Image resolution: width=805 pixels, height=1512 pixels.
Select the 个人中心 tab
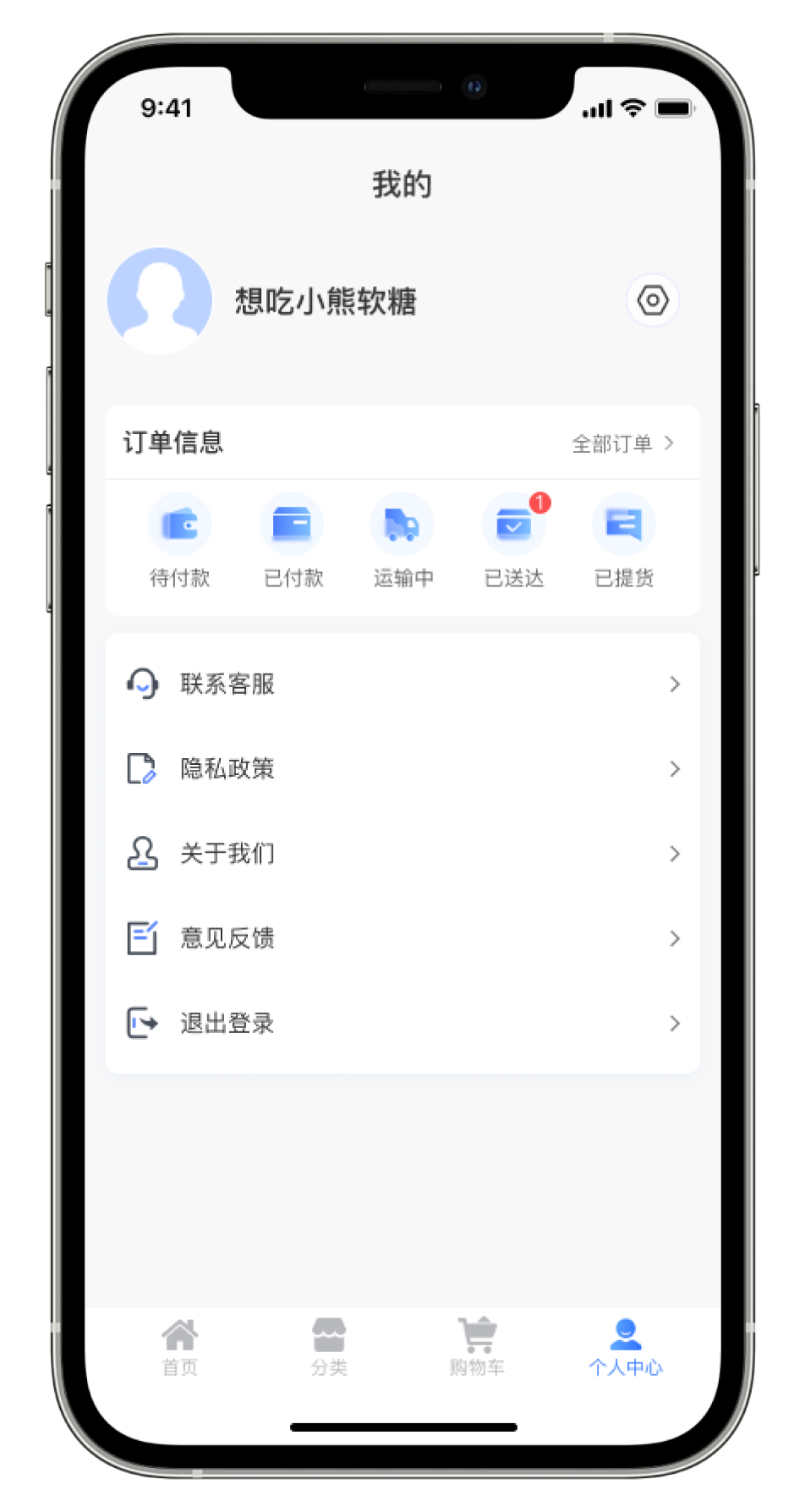point(625,1347)
